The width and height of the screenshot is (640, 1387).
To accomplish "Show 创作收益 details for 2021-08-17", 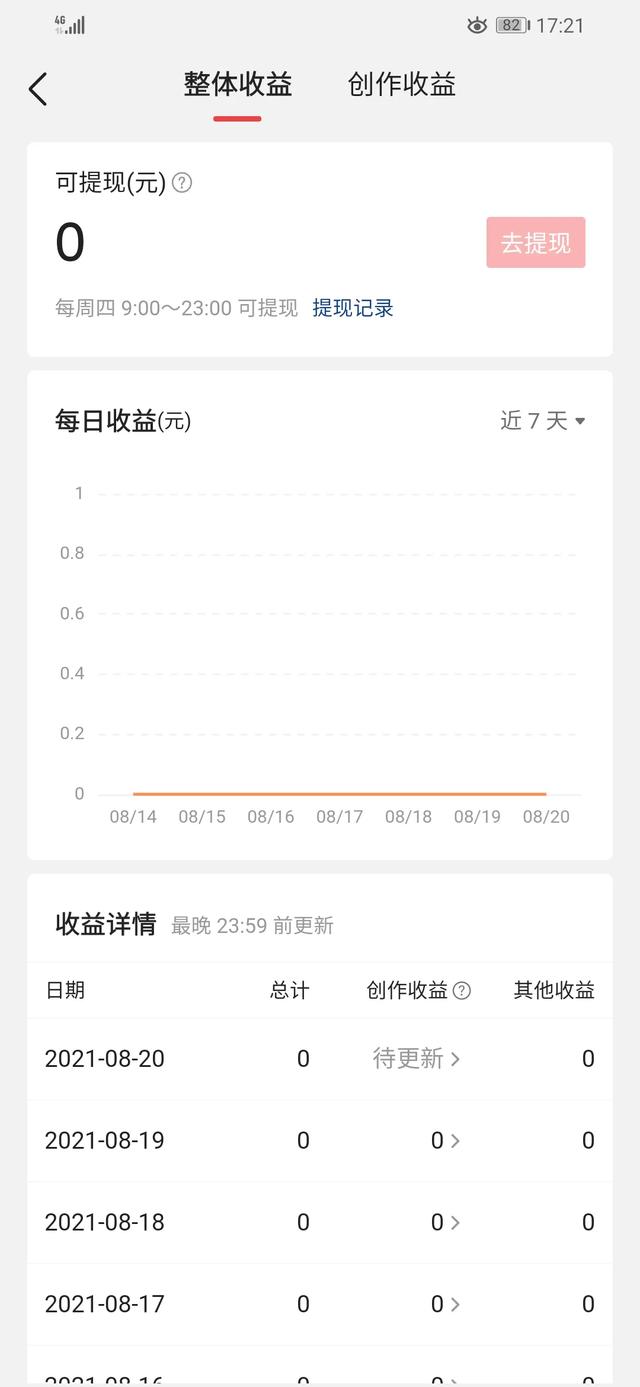I will pos(446,1304).
